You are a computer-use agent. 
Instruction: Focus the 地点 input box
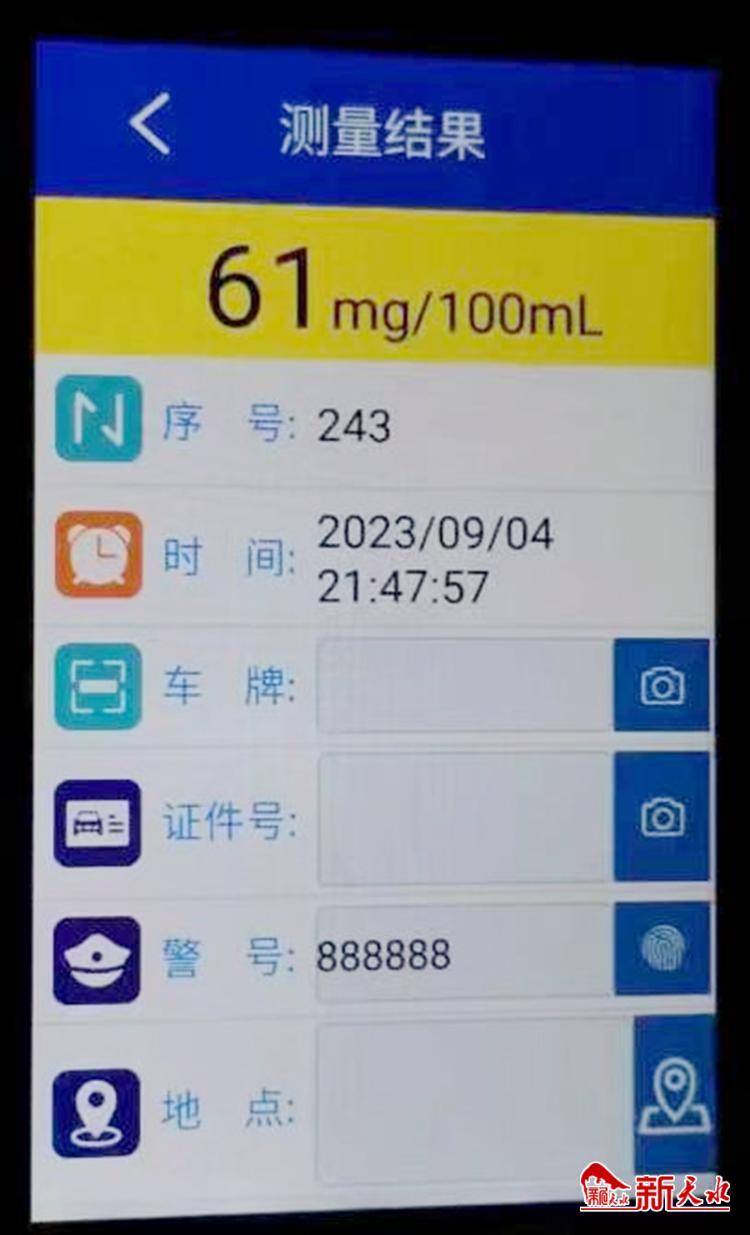pos(475,1103)
